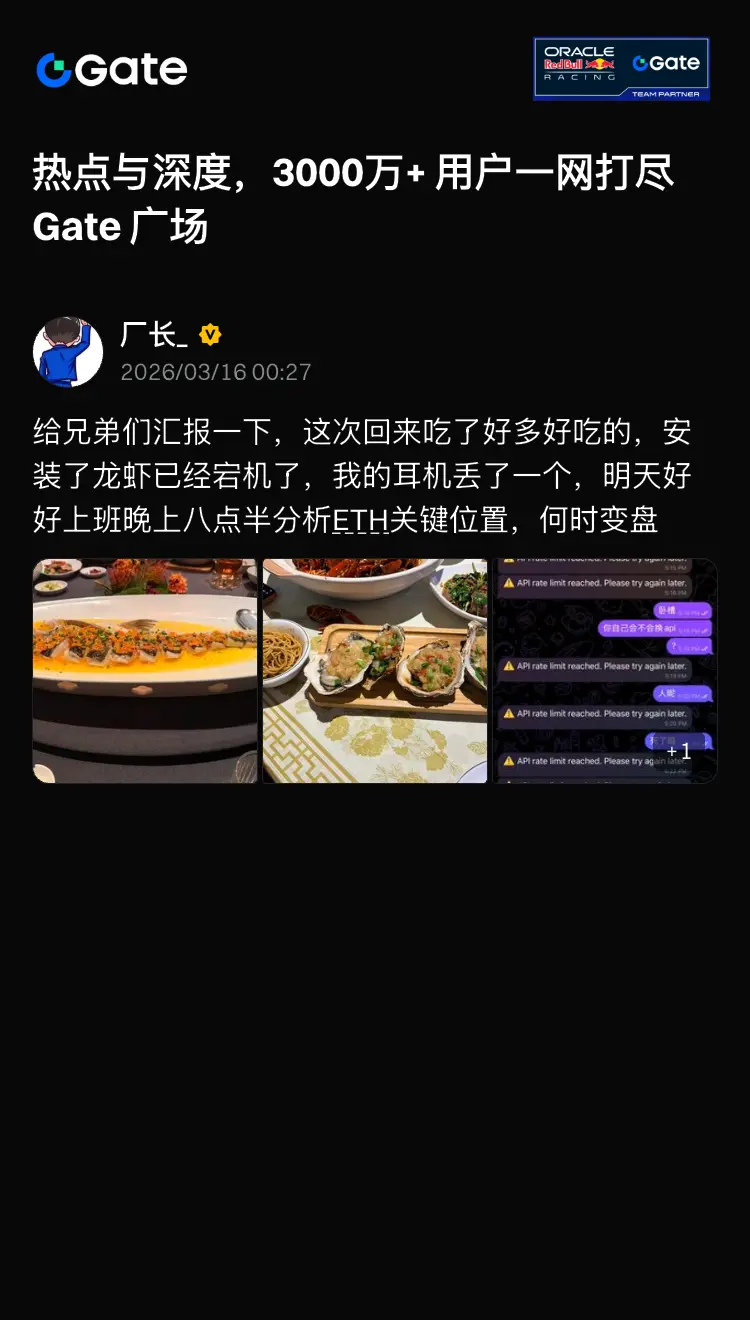Open the third screenshot showing API errors

[x=604, y=671]
